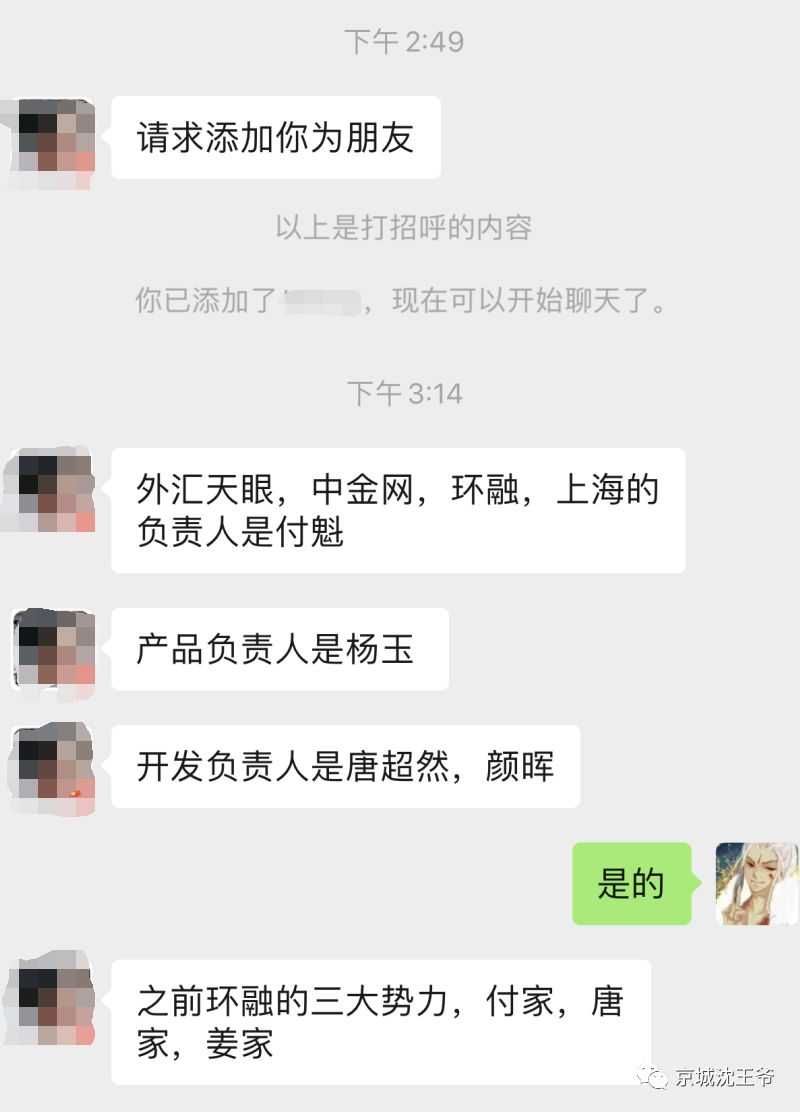
Task: Select the green "是的" reply bubble
Action: (x=632, y=884)
